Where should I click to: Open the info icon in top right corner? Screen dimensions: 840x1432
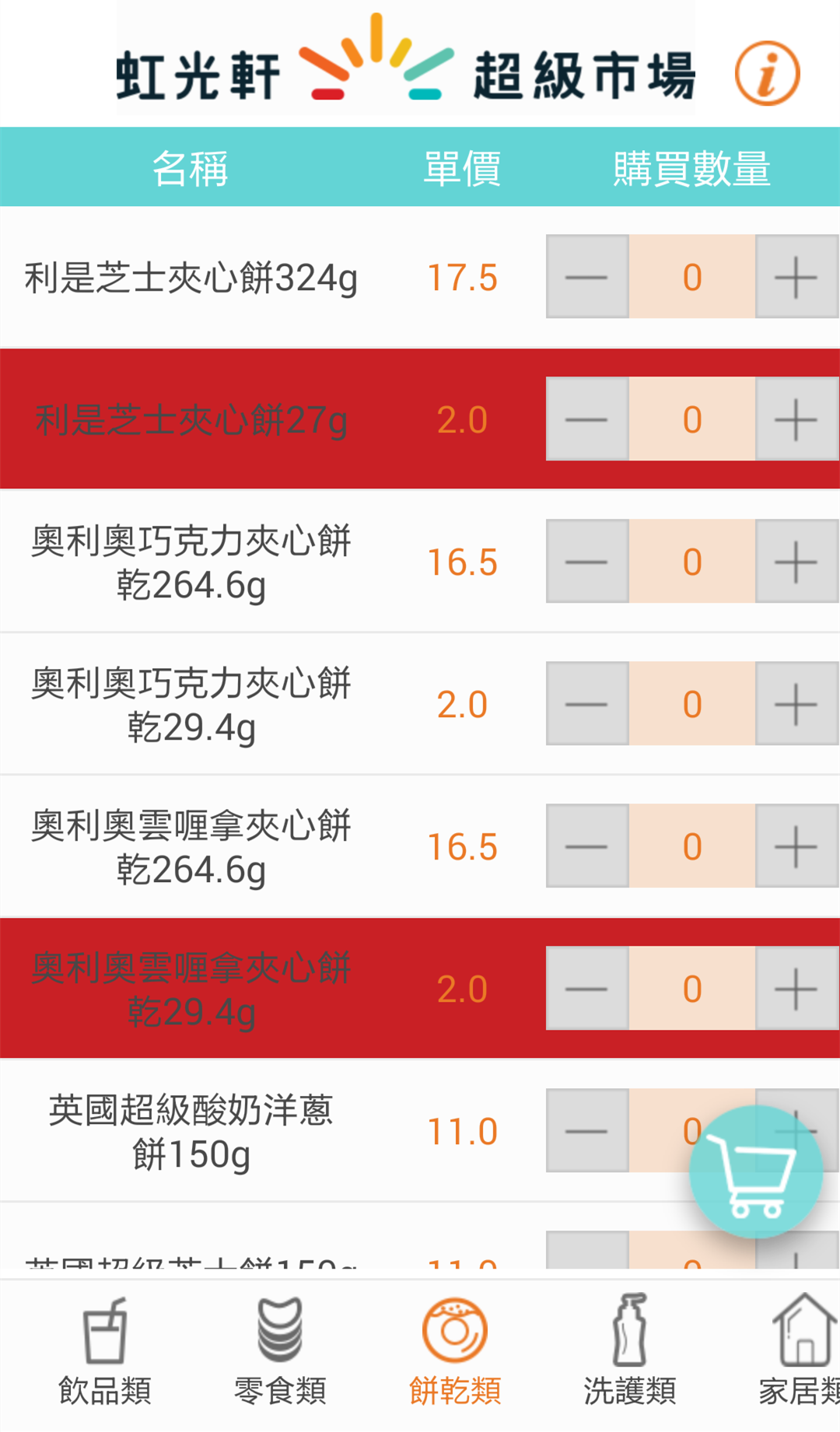[767, 74]
